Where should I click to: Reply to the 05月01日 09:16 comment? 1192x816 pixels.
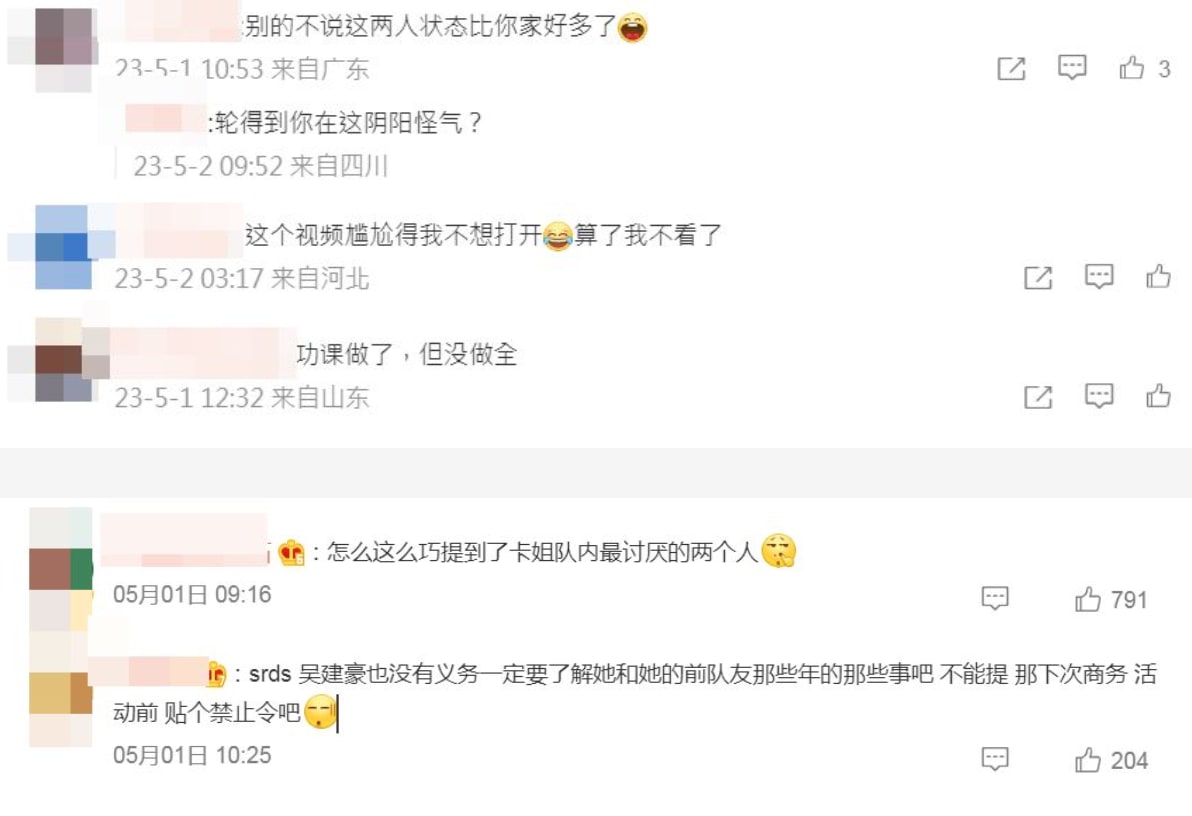[995, 599]
